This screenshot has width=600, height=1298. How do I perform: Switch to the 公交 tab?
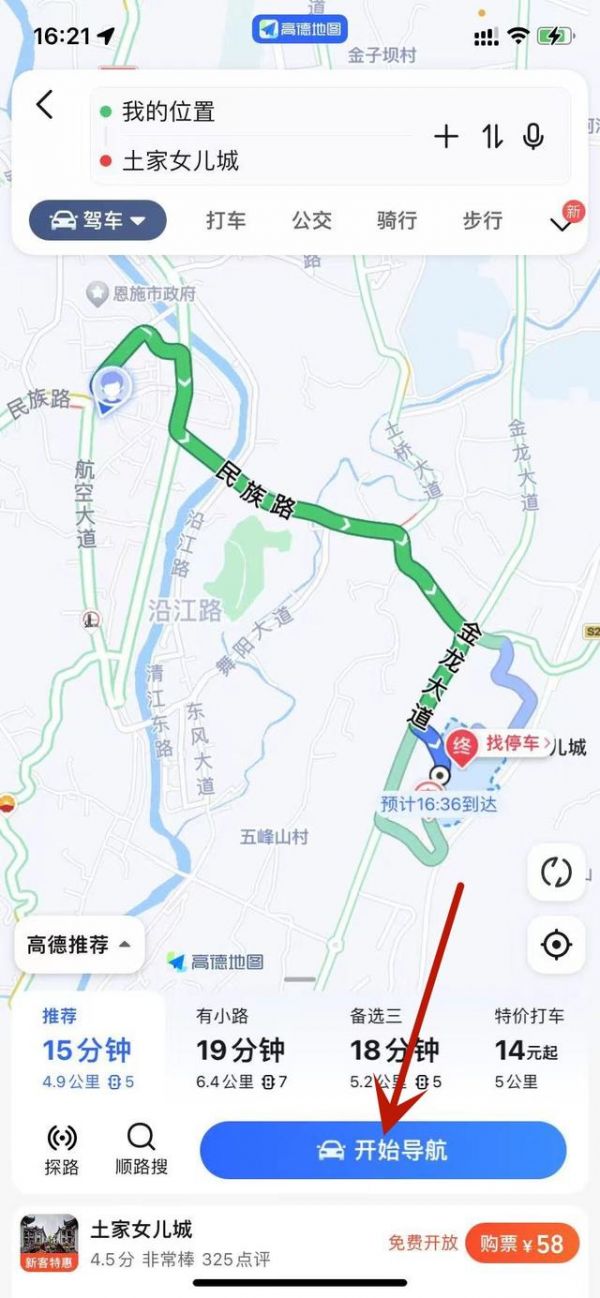point(311,220)
